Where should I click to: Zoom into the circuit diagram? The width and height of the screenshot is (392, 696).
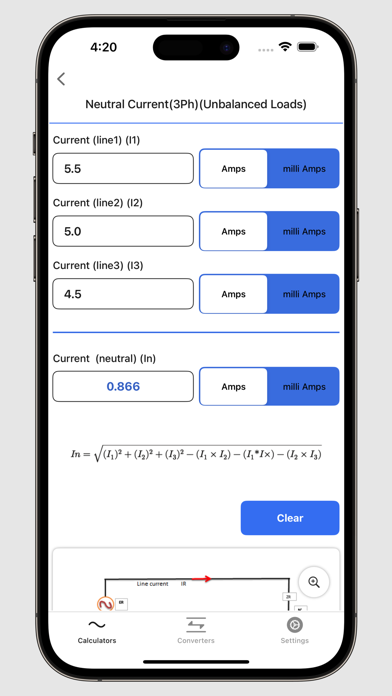pyautogui.click(x=314, y=582)
